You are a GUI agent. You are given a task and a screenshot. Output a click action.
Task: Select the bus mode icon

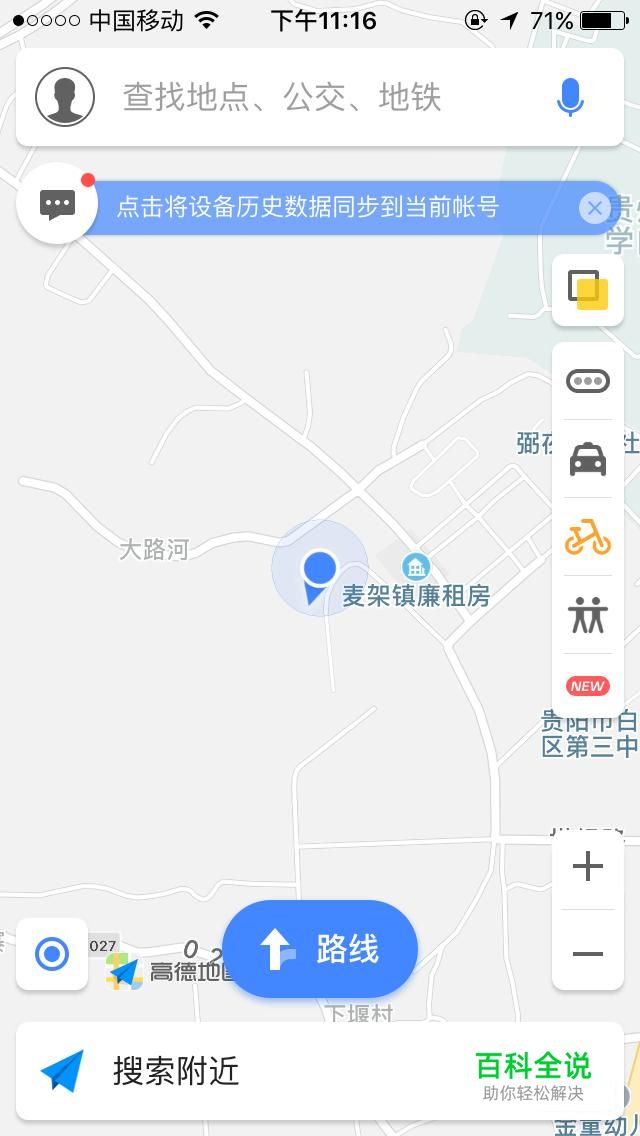(588, 381)
